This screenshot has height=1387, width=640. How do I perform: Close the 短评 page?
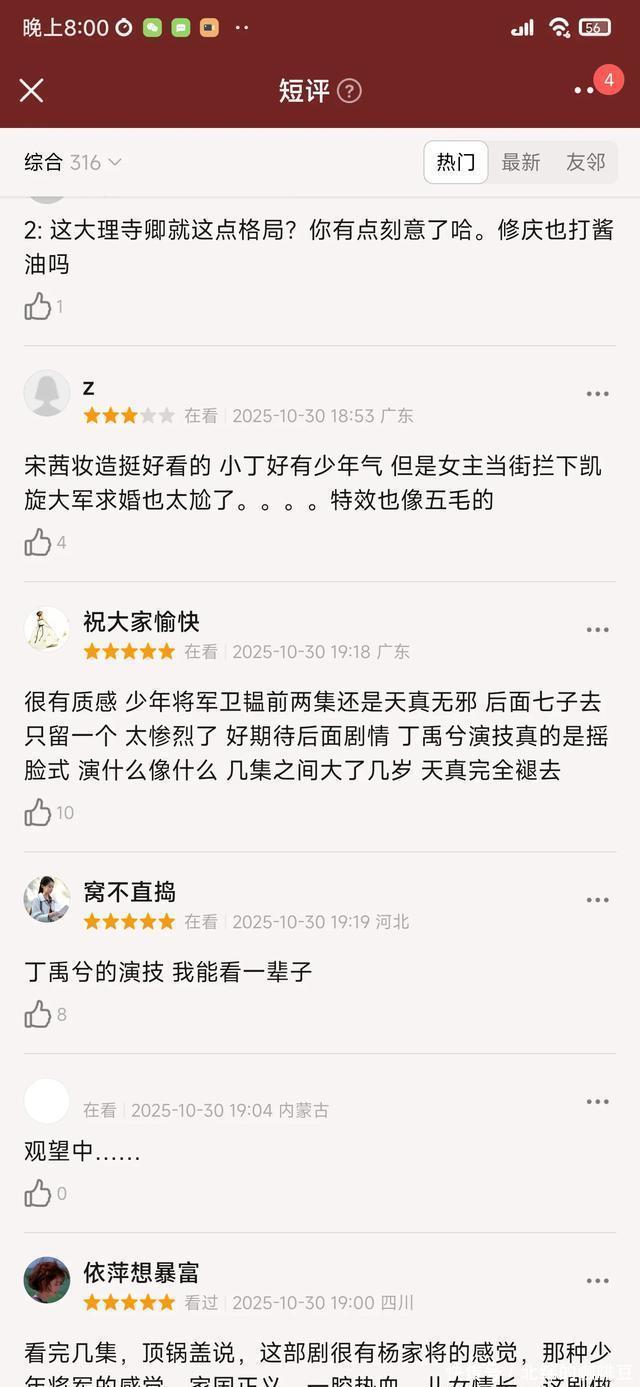click(31, 90)
